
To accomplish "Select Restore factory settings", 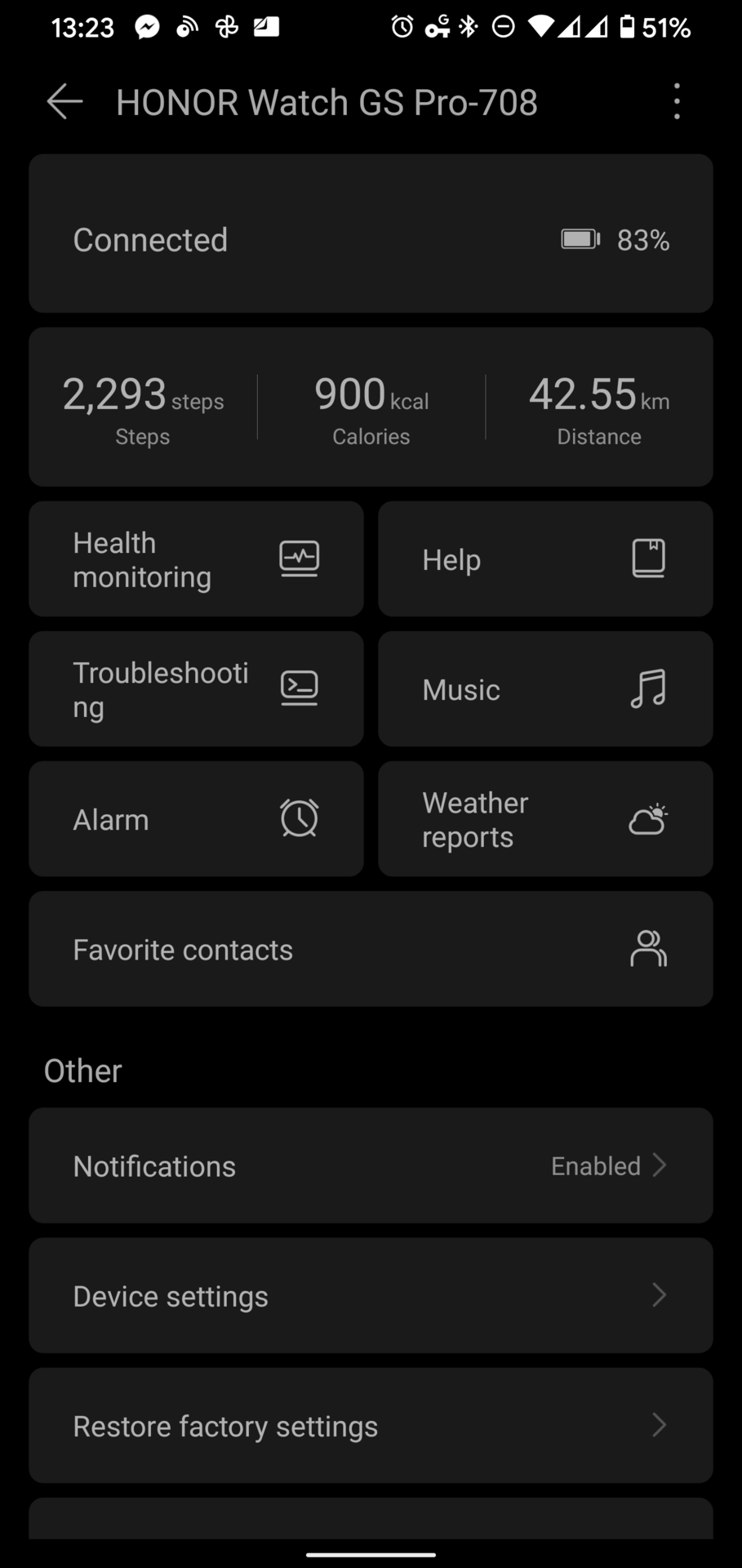I will coord(371,1425).
